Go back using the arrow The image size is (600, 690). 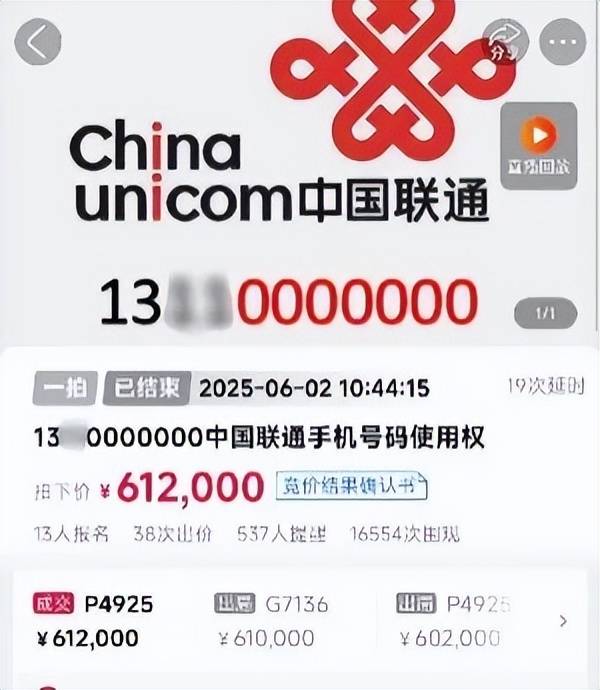[37, 42]
